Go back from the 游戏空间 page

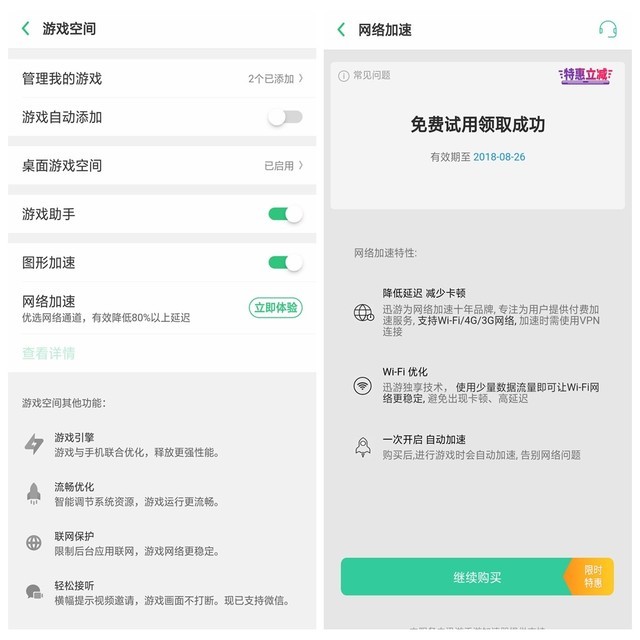[x=26, y=29]
